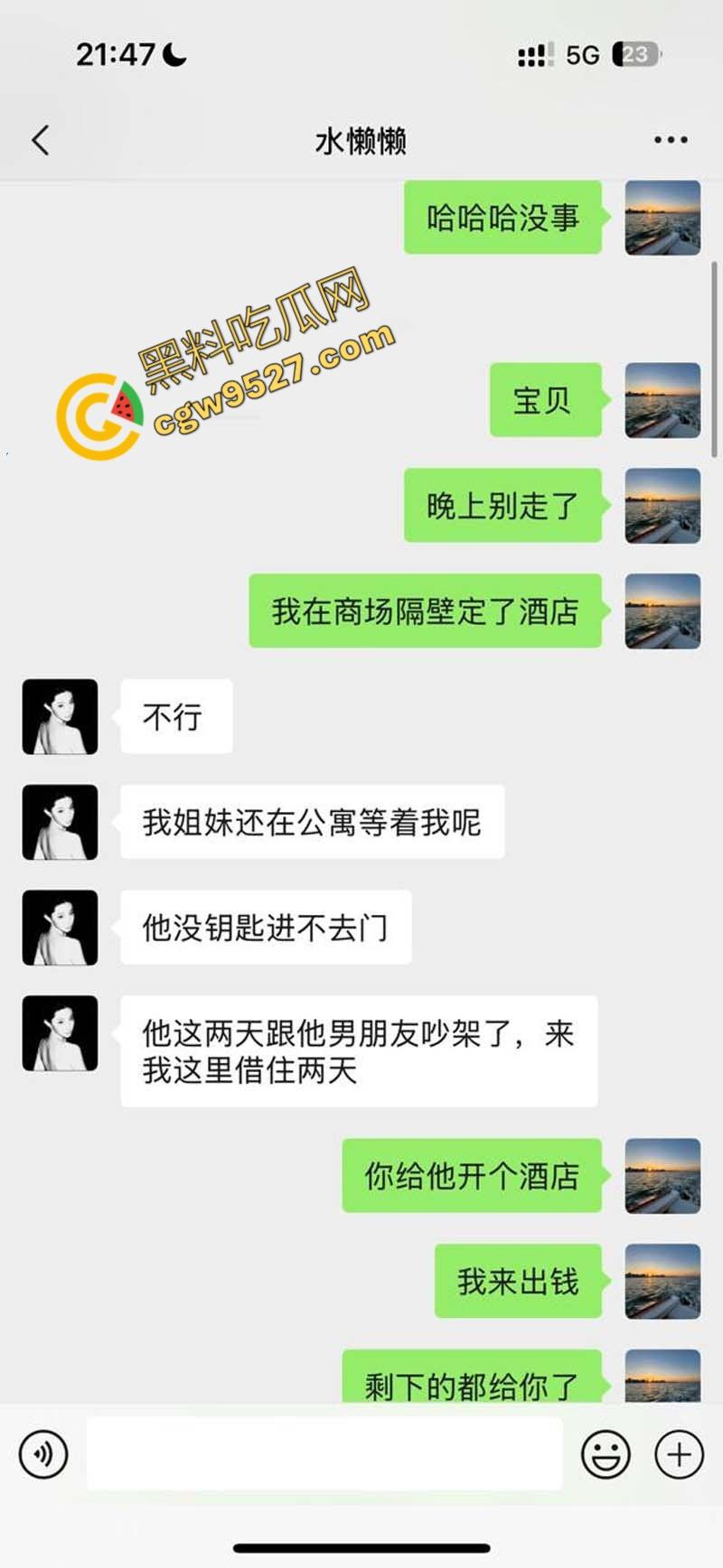Tap the text input field to type
Screen dimensions: 723x1568
click(x=325, y=1454)
